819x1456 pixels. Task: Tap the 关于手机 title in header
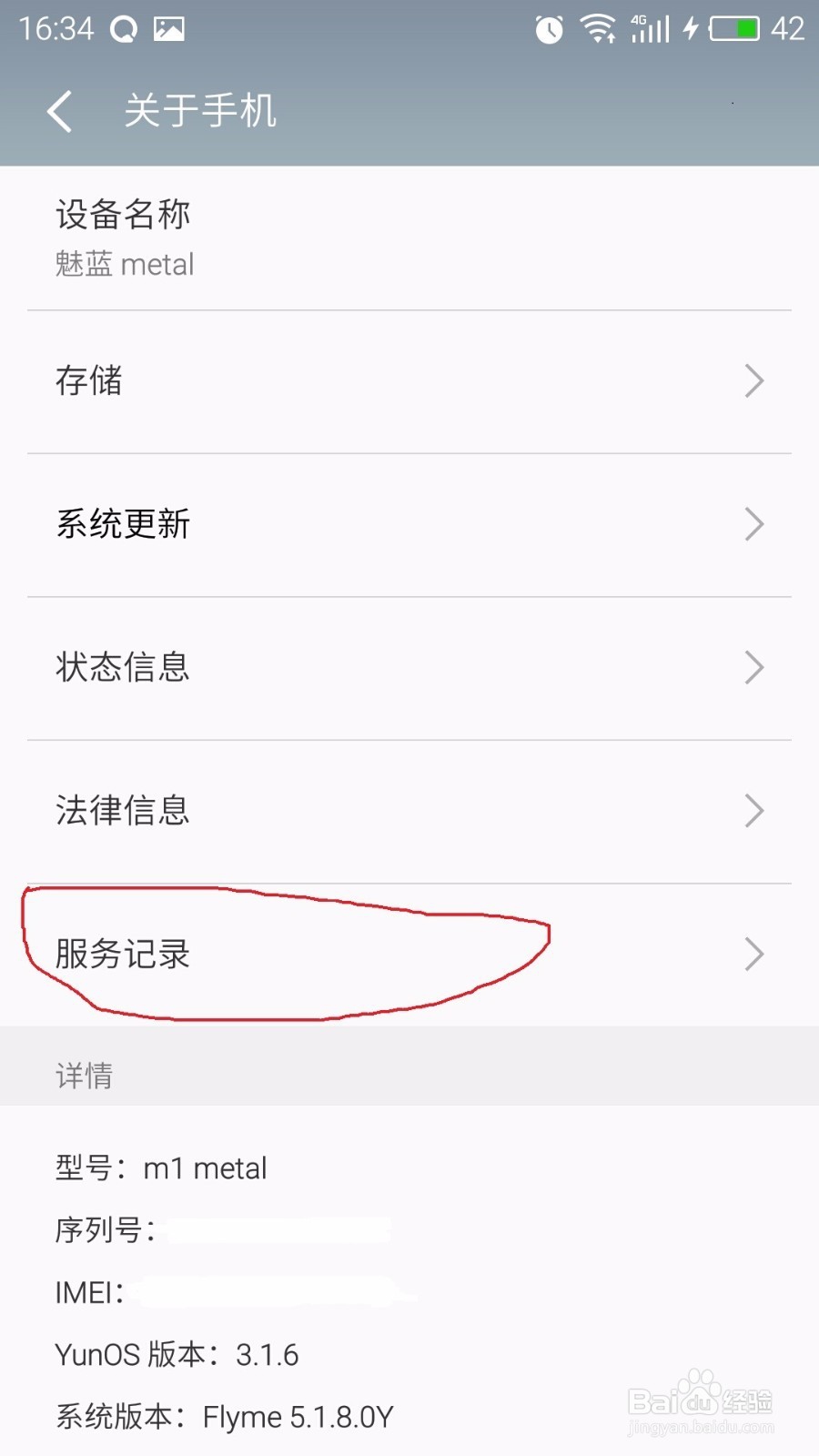(200, 109)
